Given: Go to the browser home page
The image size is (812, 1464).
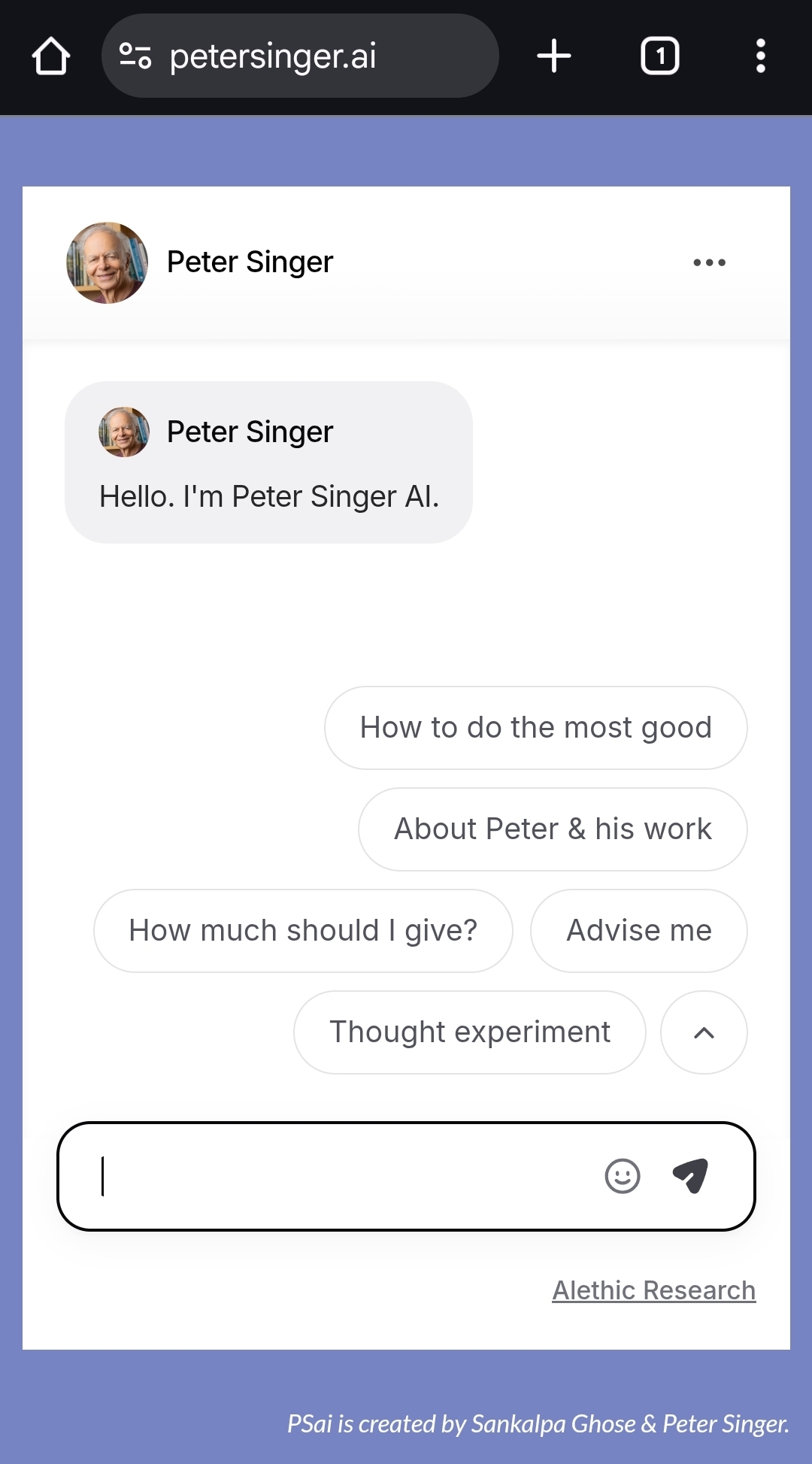Looking at the screenshot, I should (51, 56).
